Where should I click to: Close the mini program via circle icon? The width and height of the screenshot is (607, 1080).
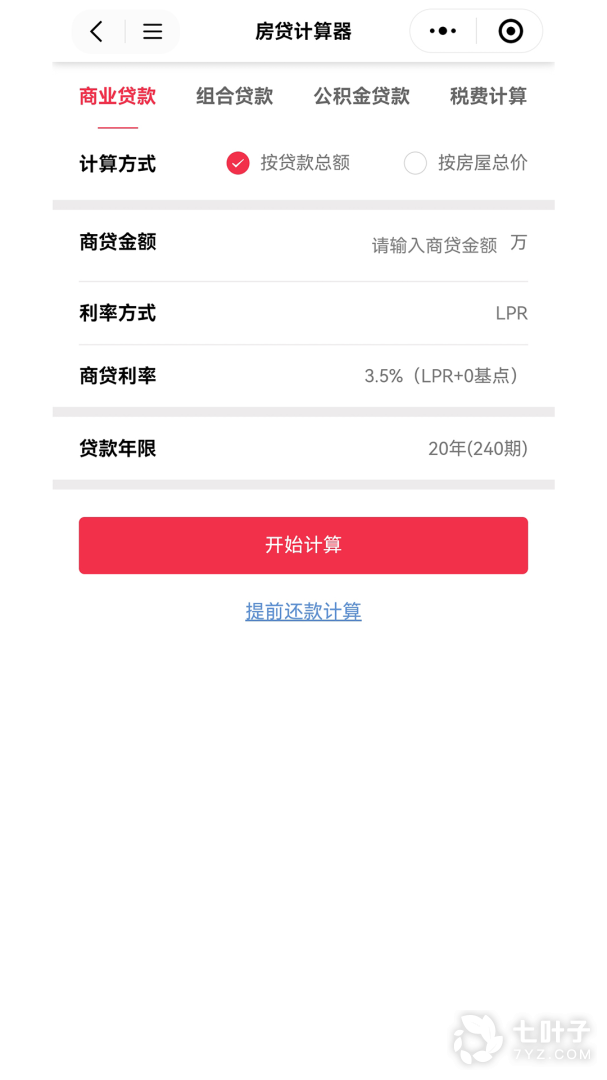pos(510,32)
